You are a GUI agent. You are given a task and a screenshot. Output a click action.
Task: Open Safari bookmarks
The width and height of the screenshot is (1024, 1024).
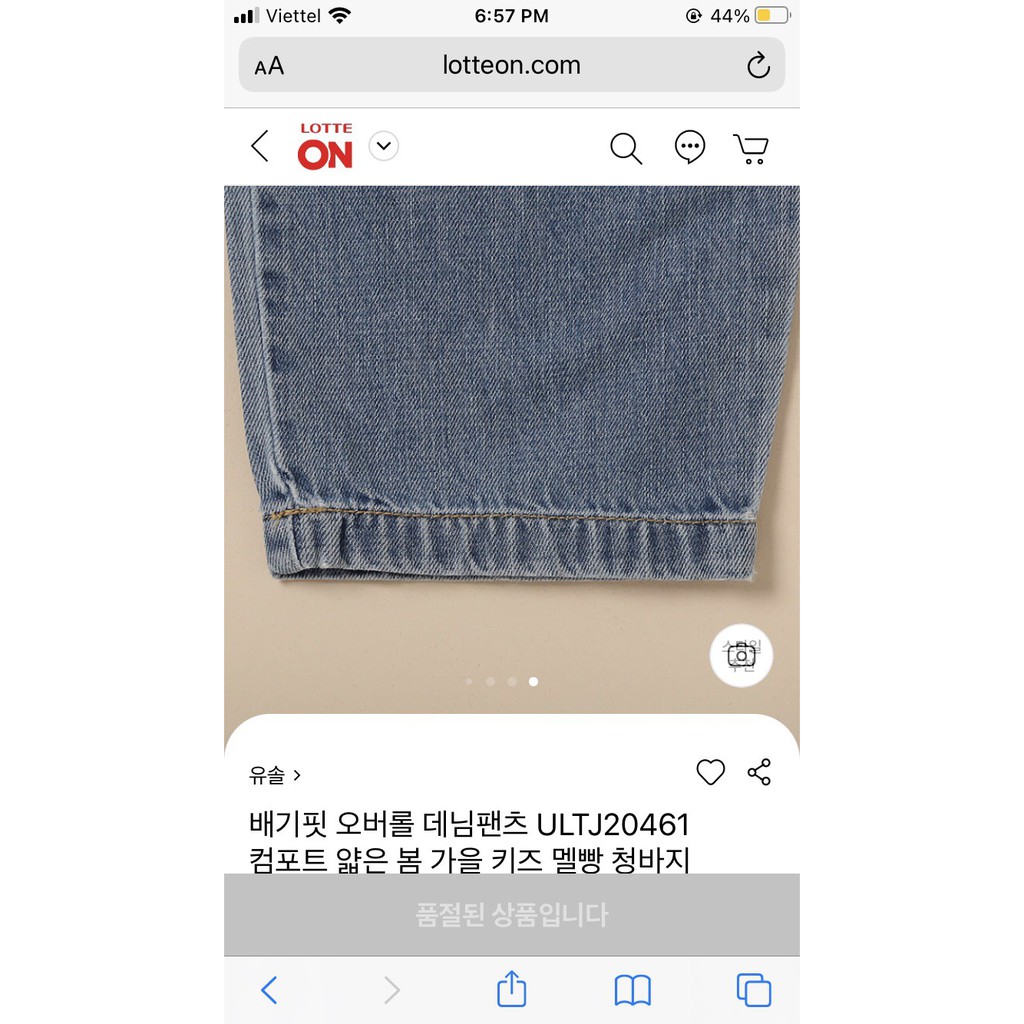(x=632, y=990)
